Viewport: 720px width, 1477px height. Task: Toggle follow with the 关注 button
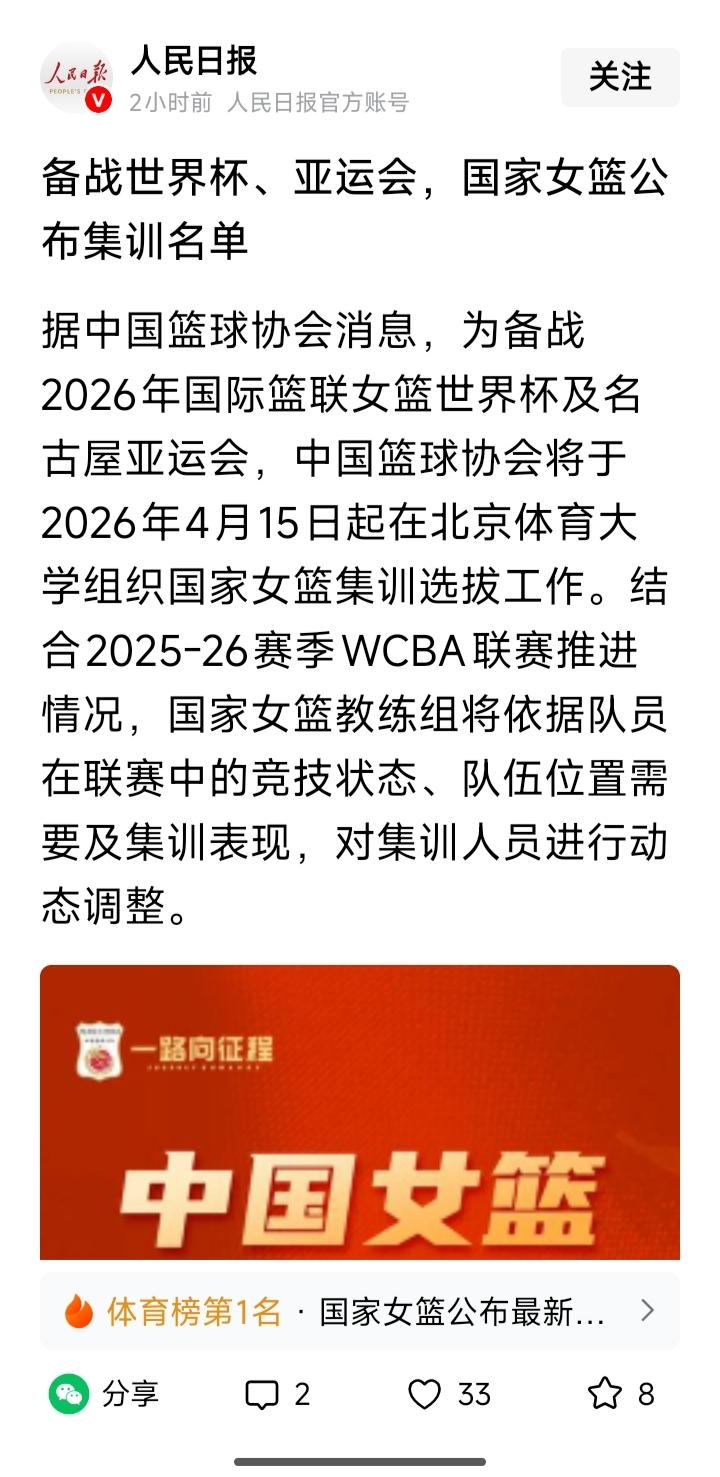(x=619, y=76)
